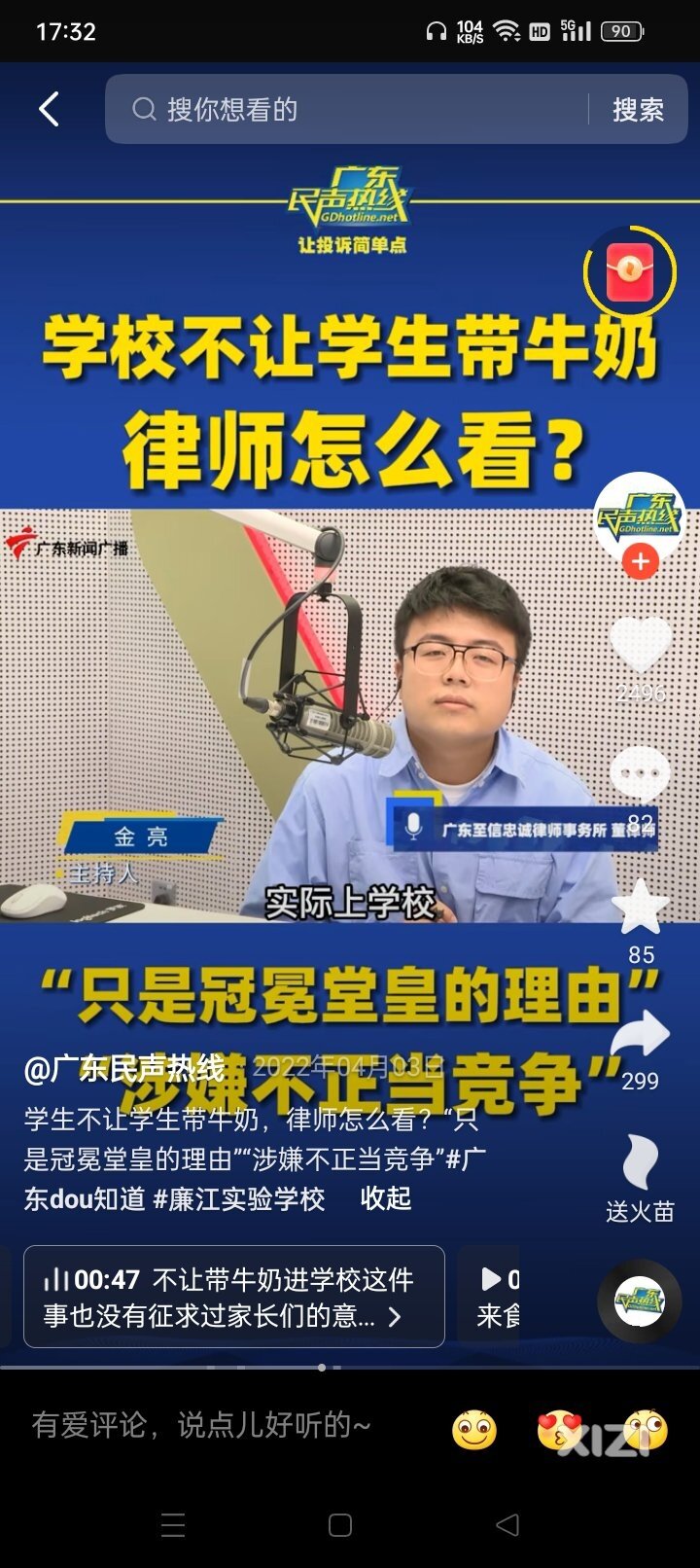Like this video with the heart
700x1568 pixels.
click(x=640, y=646)
